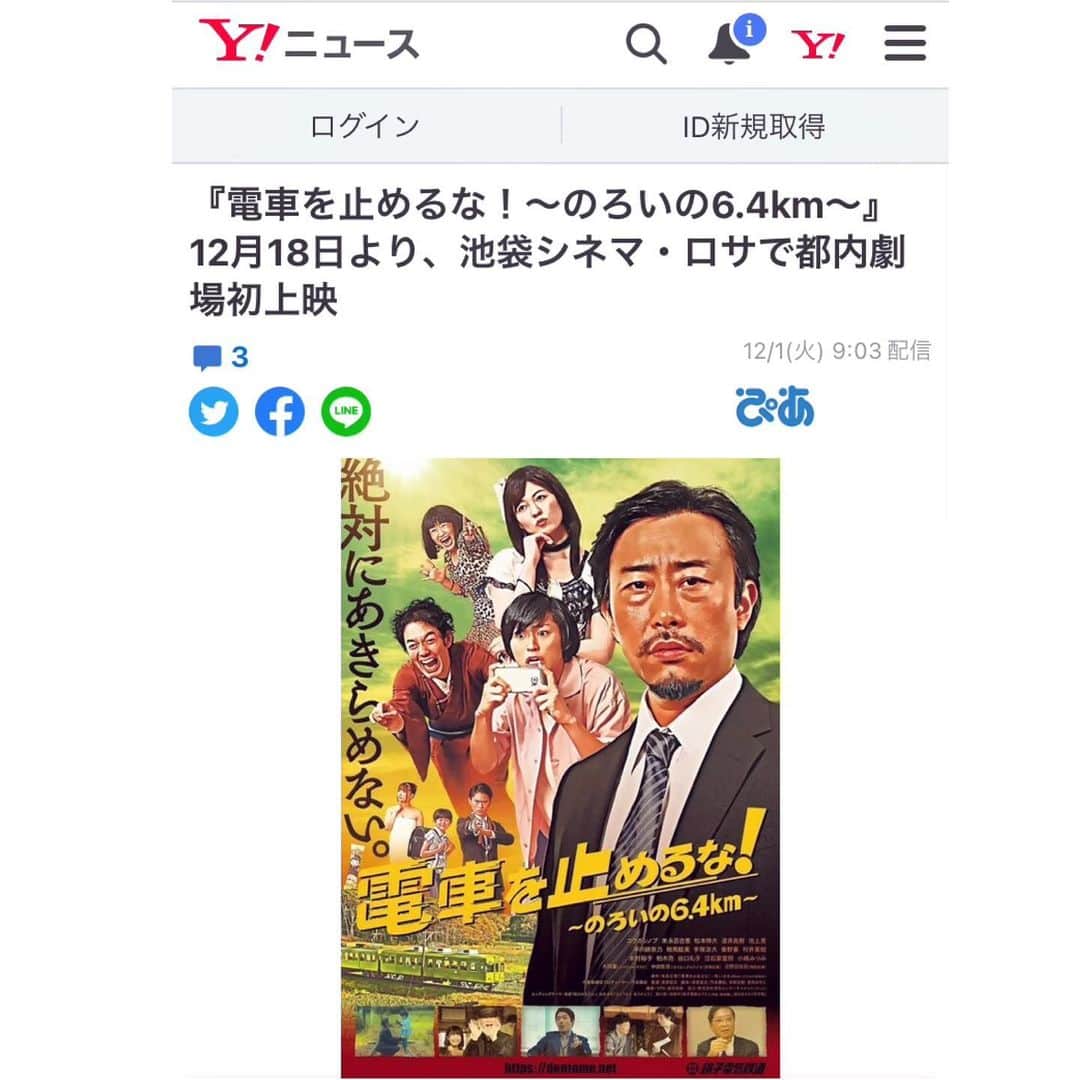Image resolution: width=1080 pixels, height=1080 pixels.
Task: Open the ぴあ source link
Action: pyautogui.click(x=775, y=408)
